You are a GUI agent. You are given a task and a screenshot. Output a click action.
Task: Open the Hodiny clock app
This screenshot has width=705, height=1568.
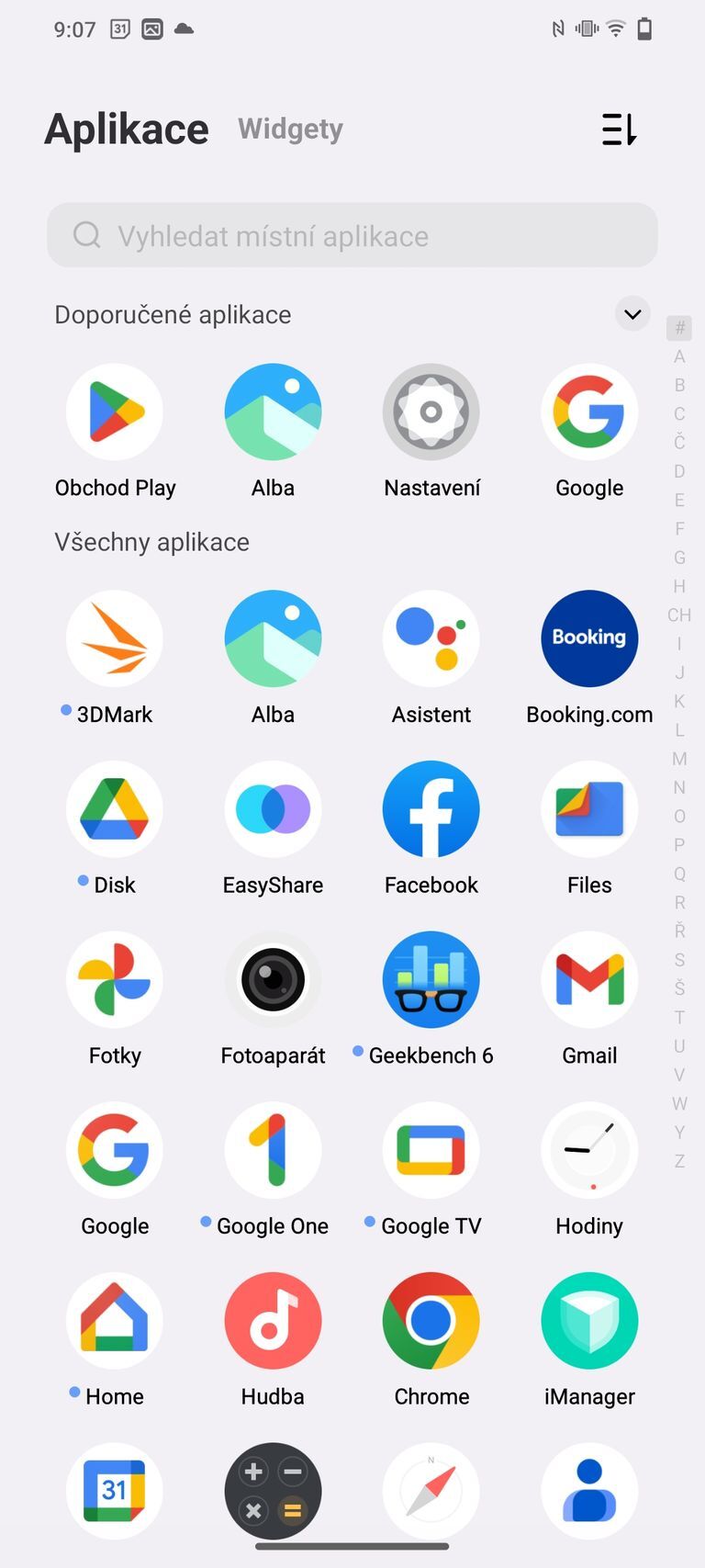click(588, 1150)
